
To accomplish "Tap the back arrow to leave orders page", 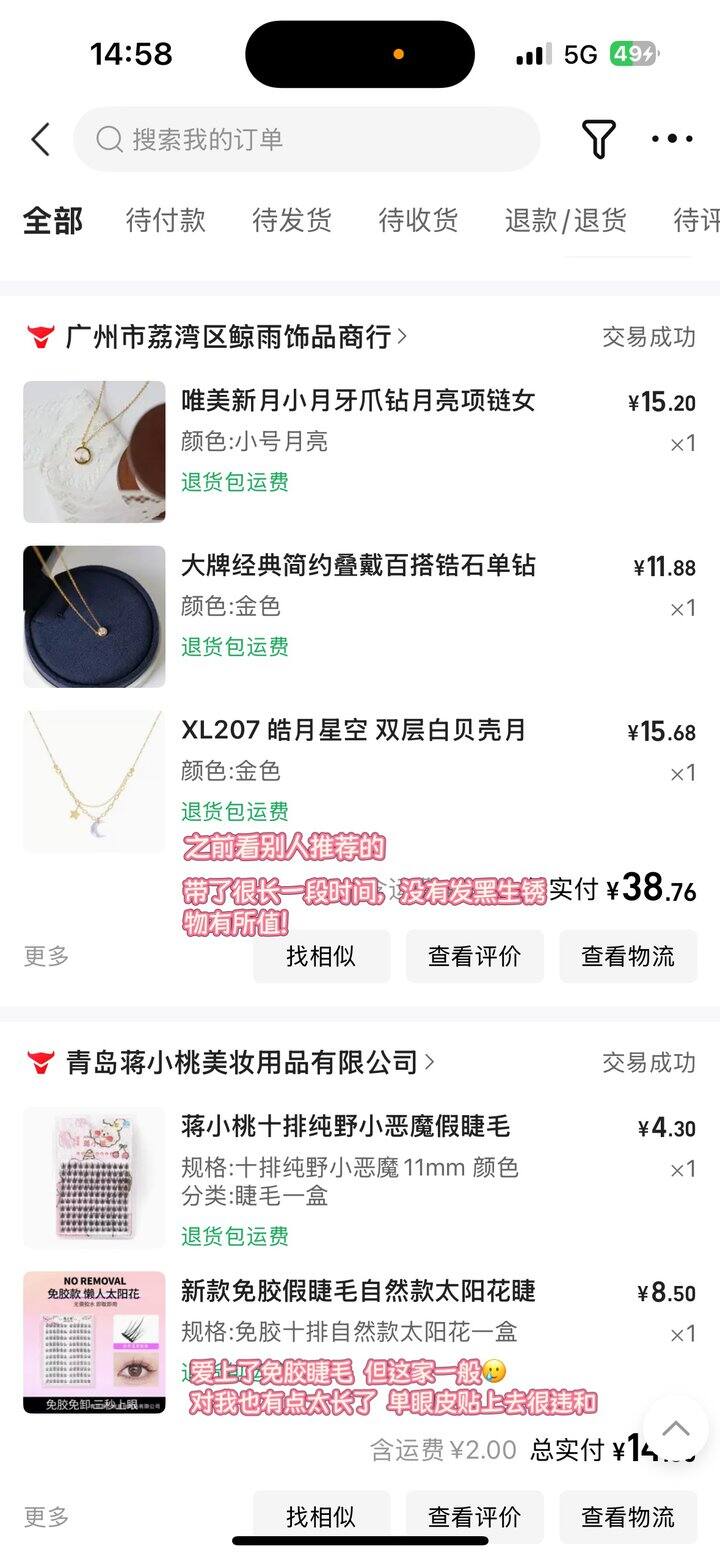I will pyautogui.click(x=39, y=139).
